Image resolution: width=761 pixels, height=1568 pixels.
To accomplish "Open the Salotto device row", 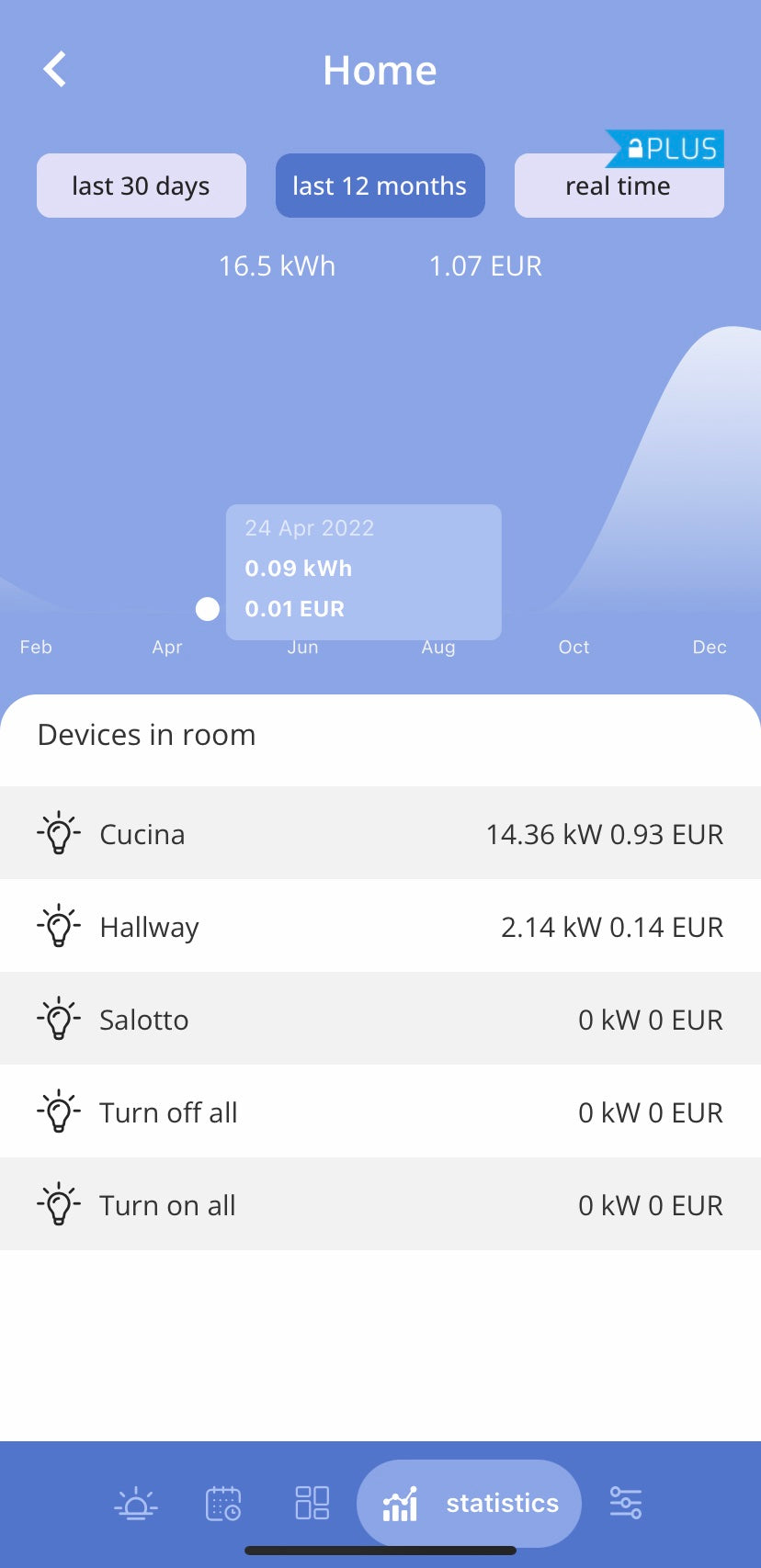I will click(380, 1019).
